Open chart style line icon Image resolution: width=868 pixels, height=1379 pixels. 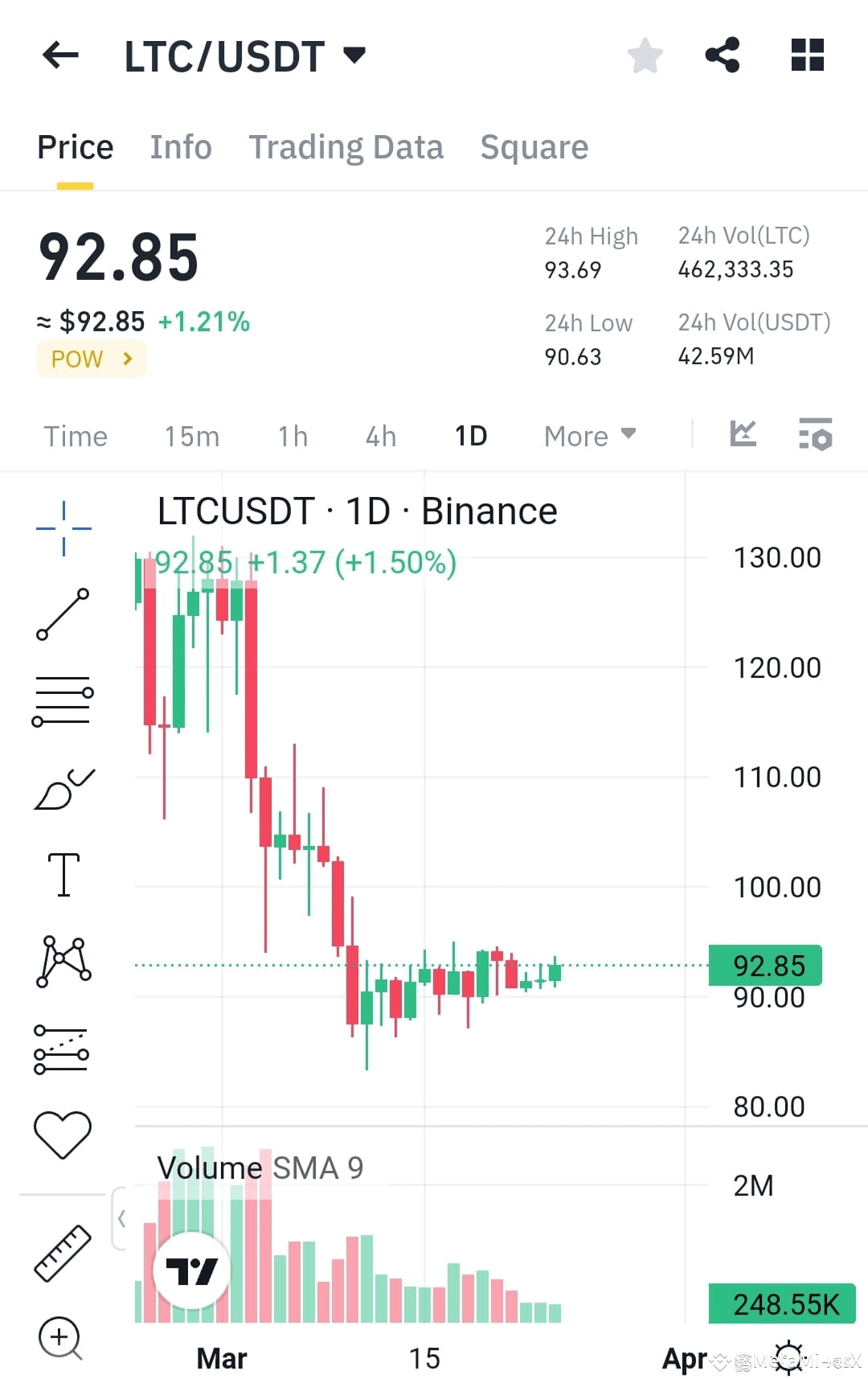tap(743, 434)
